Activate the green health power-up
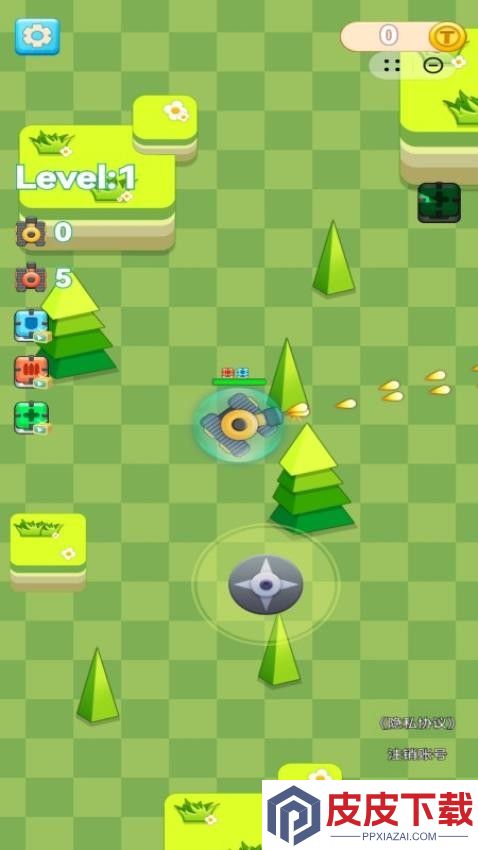Image resolution: width=478 pixels, height=850 pixels. tap(32, 418)
